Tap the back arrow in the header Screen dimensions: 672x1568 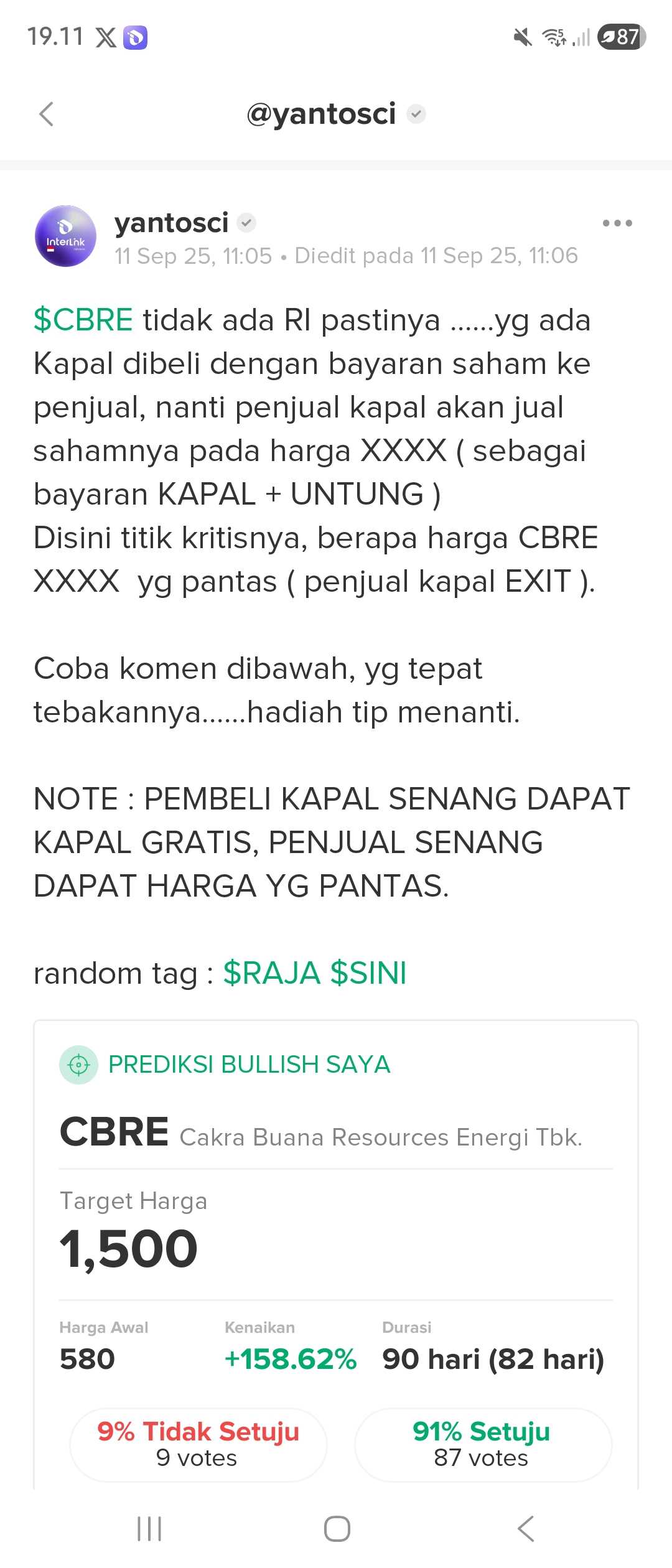click(47, 114)
